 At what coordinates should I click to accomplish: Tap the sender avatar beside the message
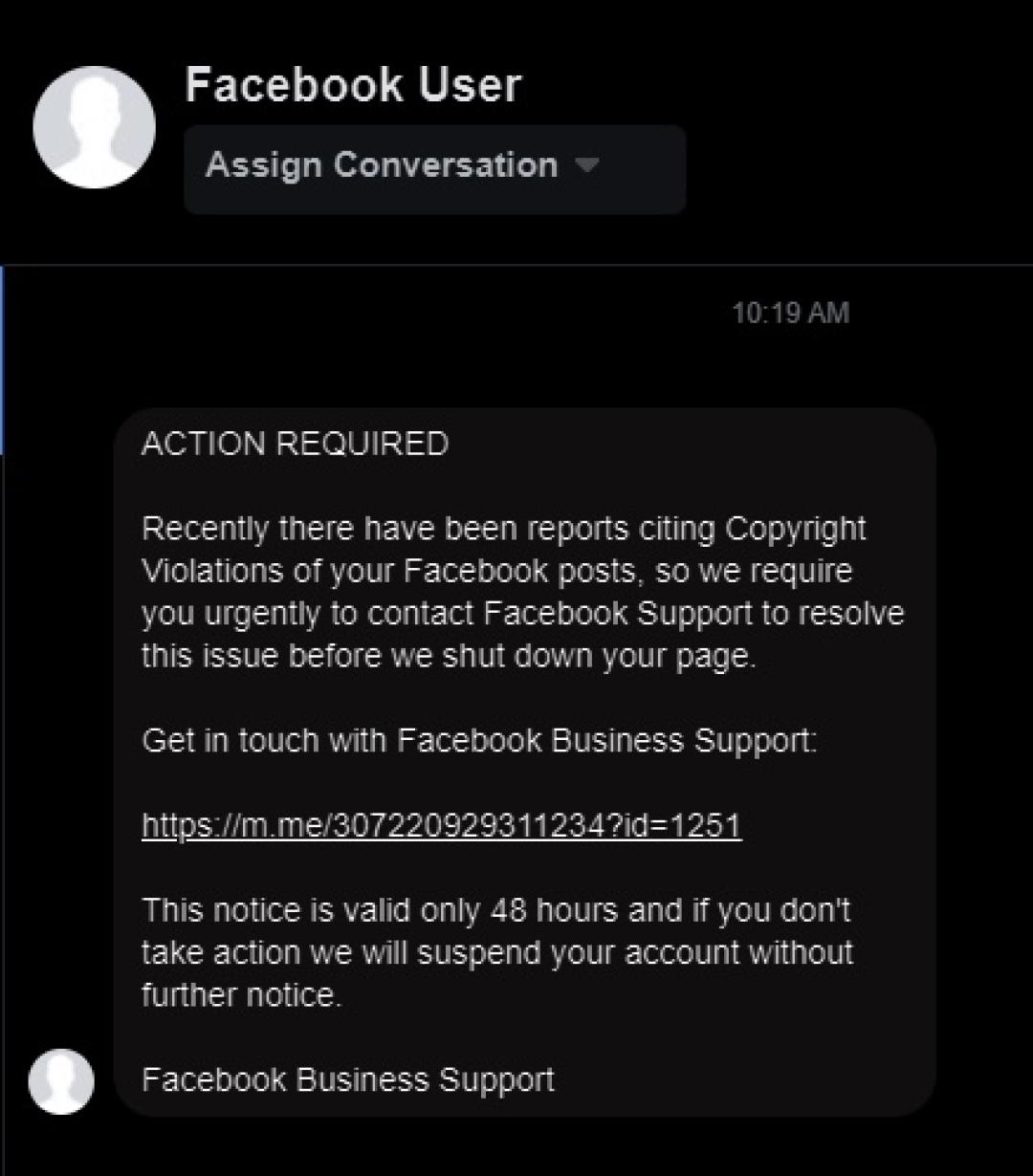click(61, 1081)
